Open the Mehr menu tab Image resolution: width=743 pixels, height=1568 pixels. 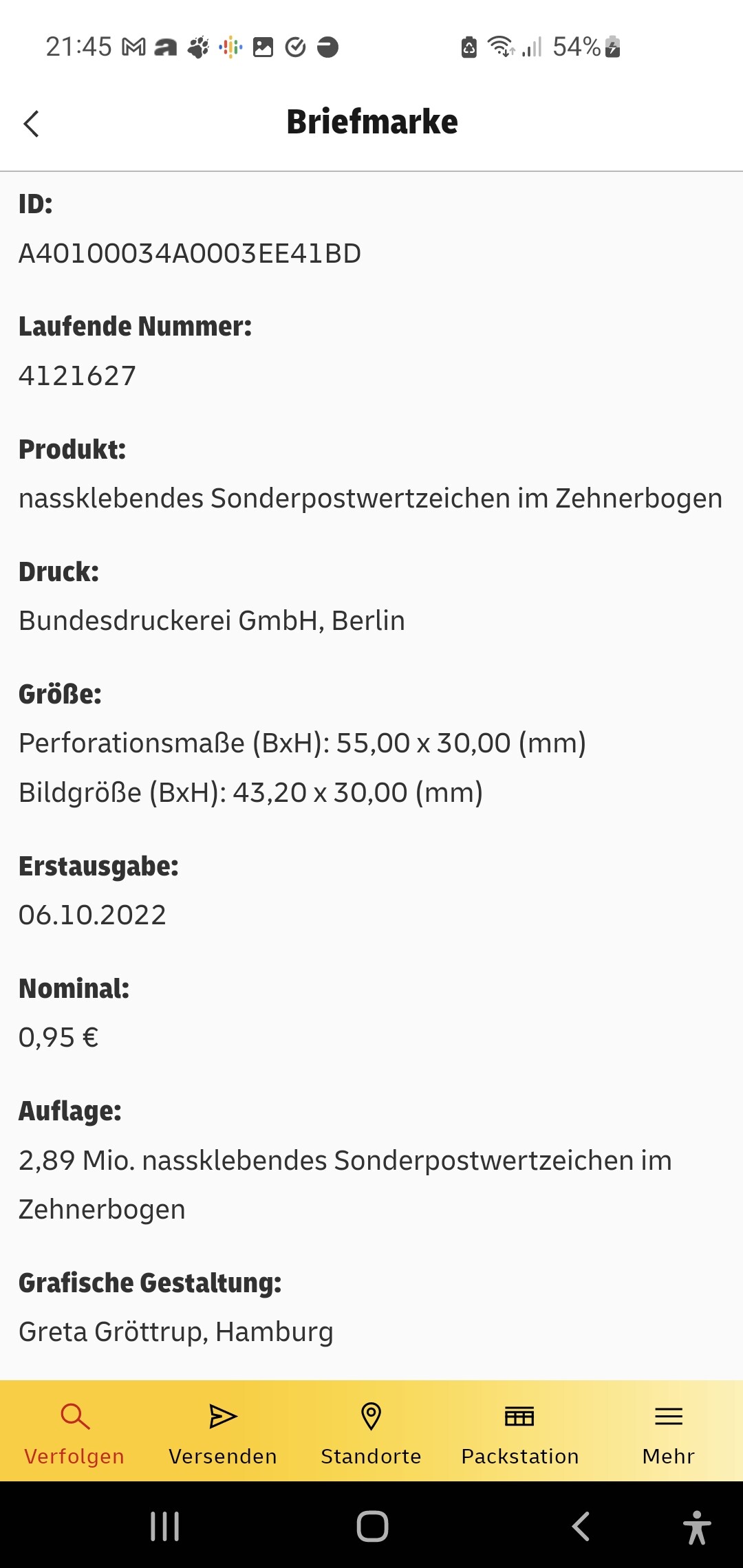pyautogui.click(x=668, y=1432)
